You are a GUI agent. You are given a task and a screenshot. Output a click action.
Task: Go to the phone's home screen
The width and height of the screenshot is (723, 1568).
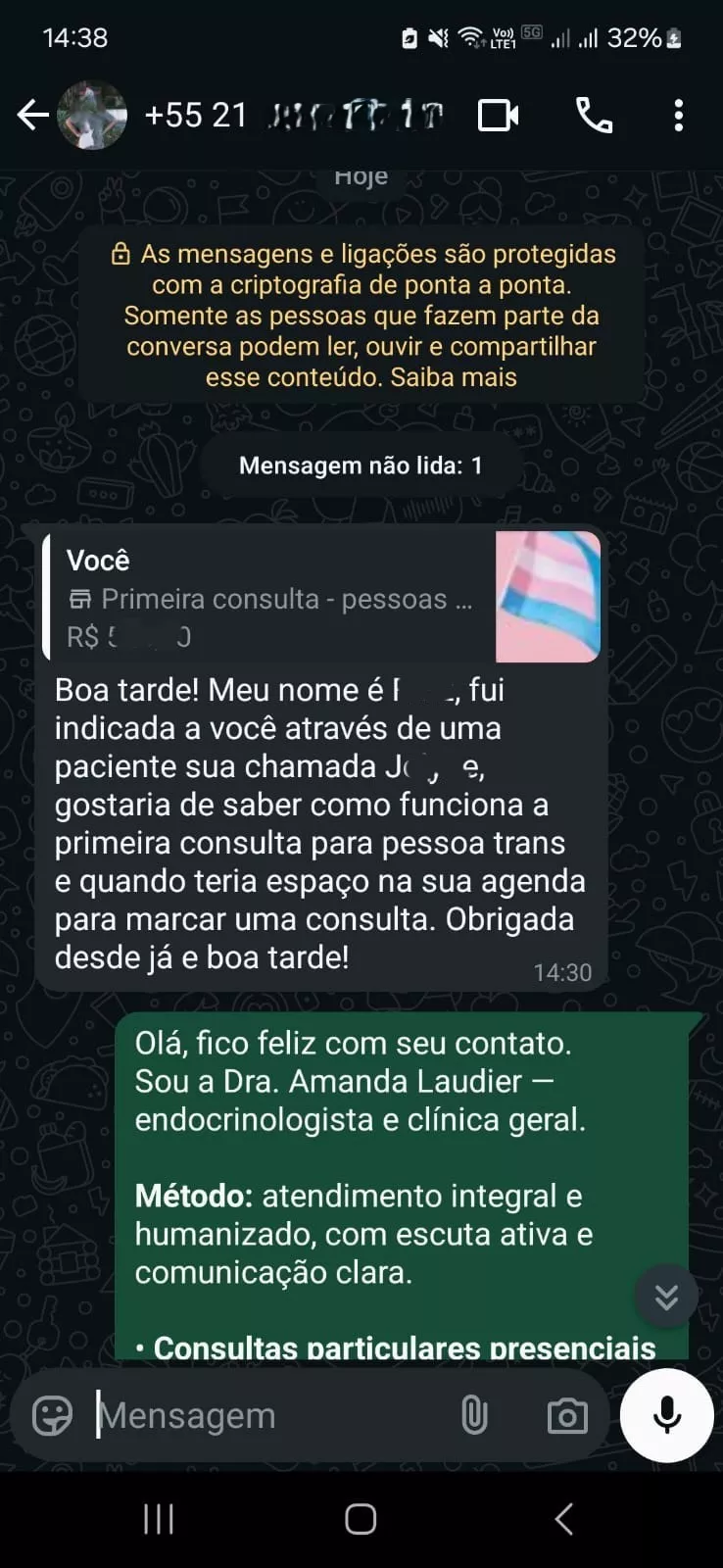361,1519
